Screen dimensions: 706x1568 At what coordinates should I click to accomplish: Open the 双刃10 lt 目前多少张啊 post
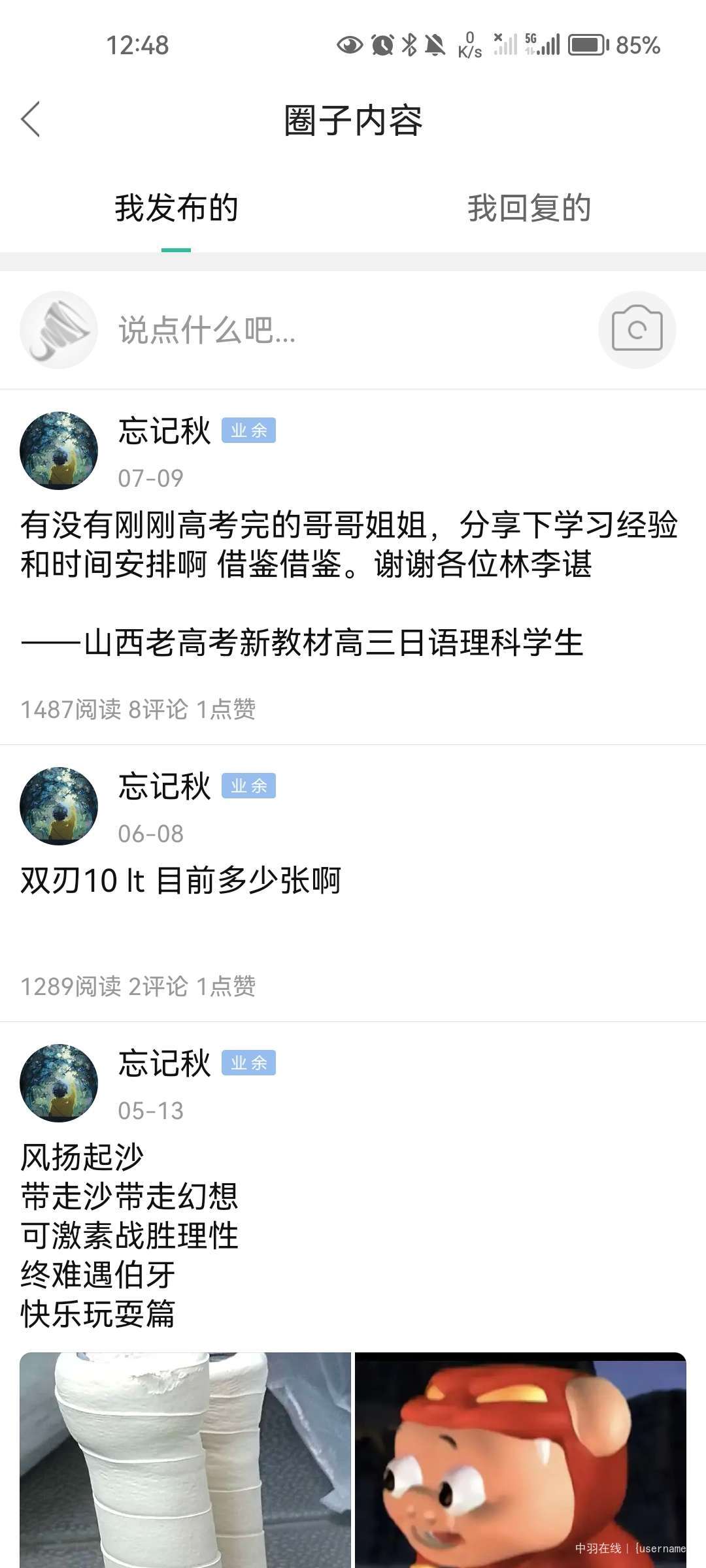(181, 880)
